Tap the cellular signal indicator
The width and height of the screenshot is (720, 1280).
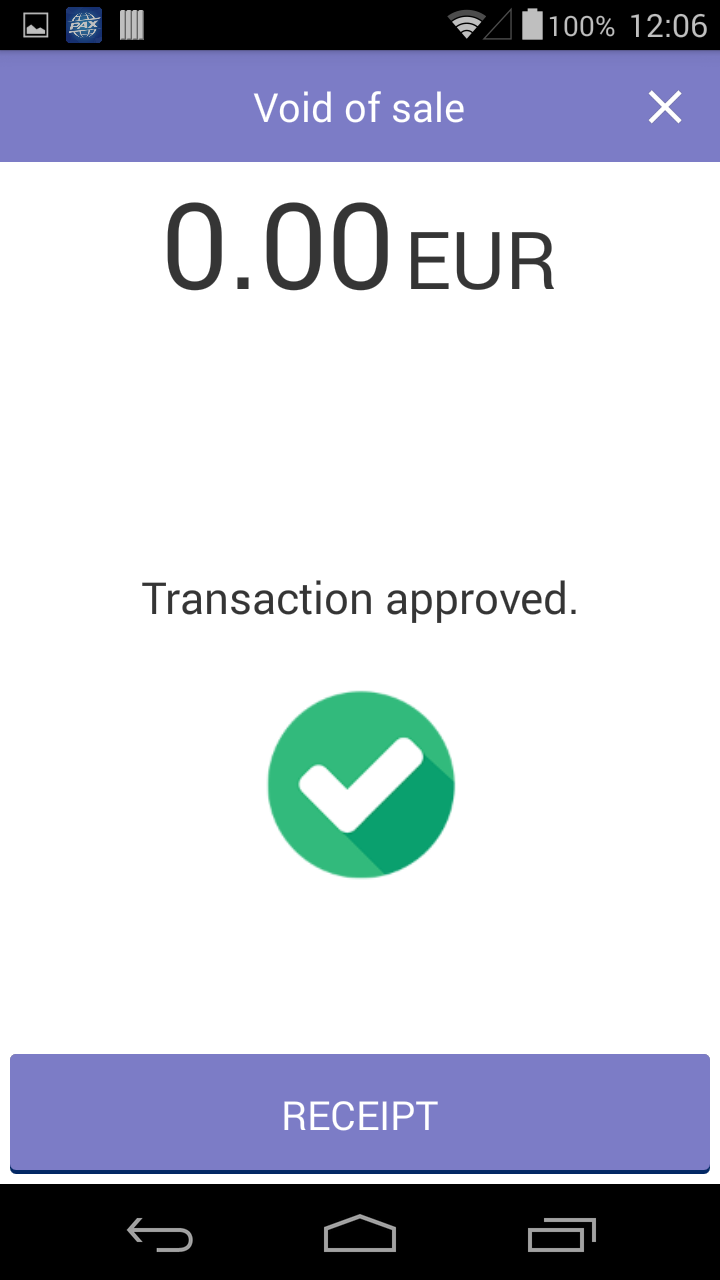tap(500, 25)
